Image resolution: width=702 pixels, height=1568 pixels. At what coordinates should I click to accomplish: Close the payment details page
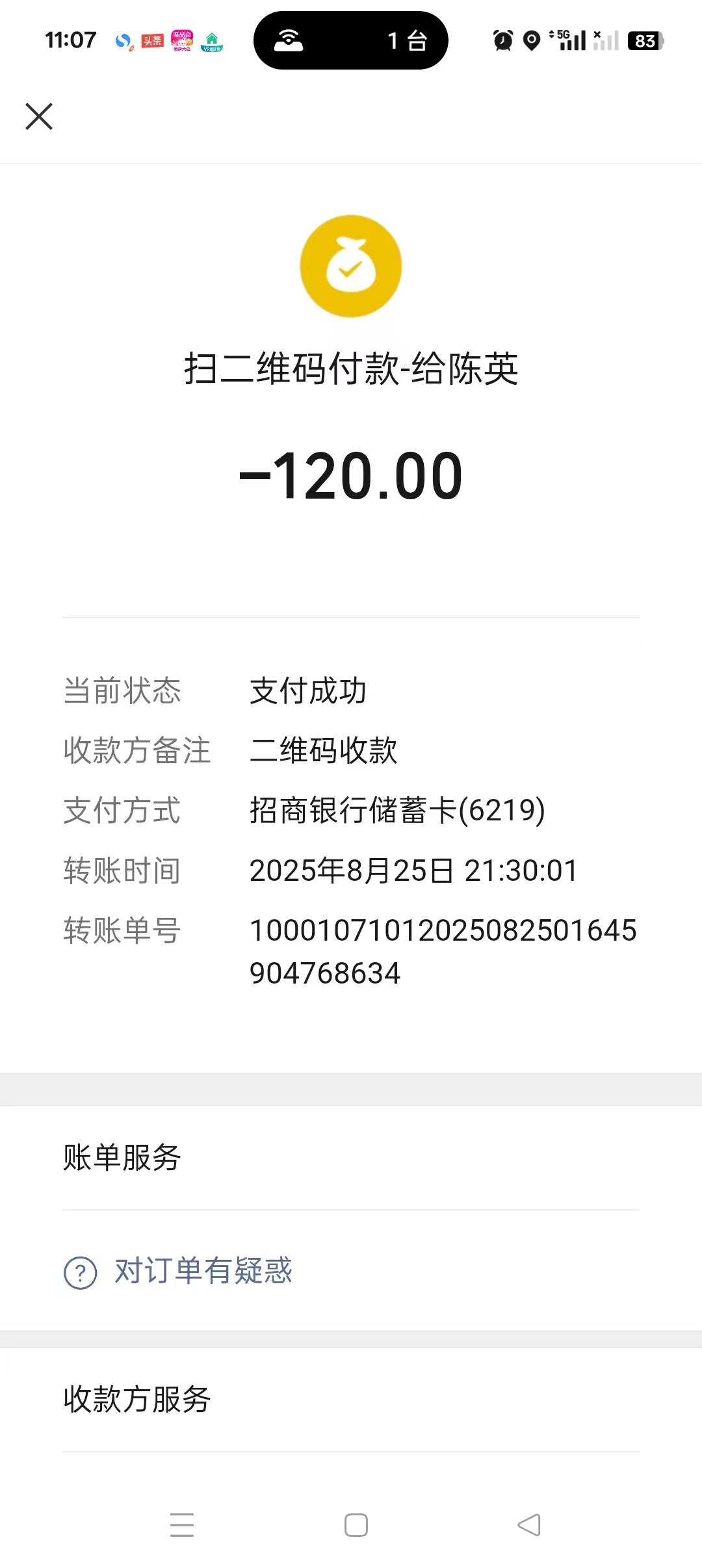point(39,117)
